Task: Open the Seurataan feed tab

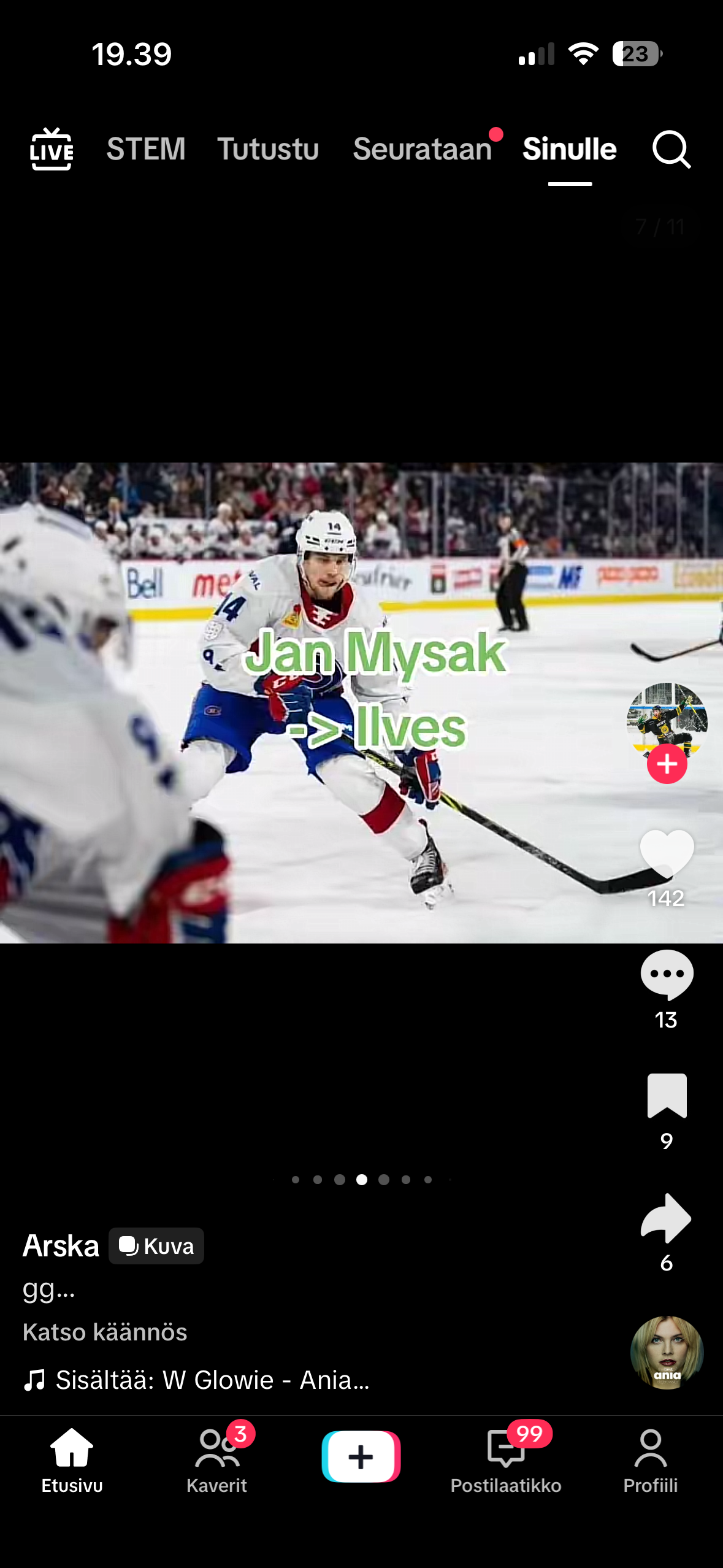Action: (x=423, y=149)
